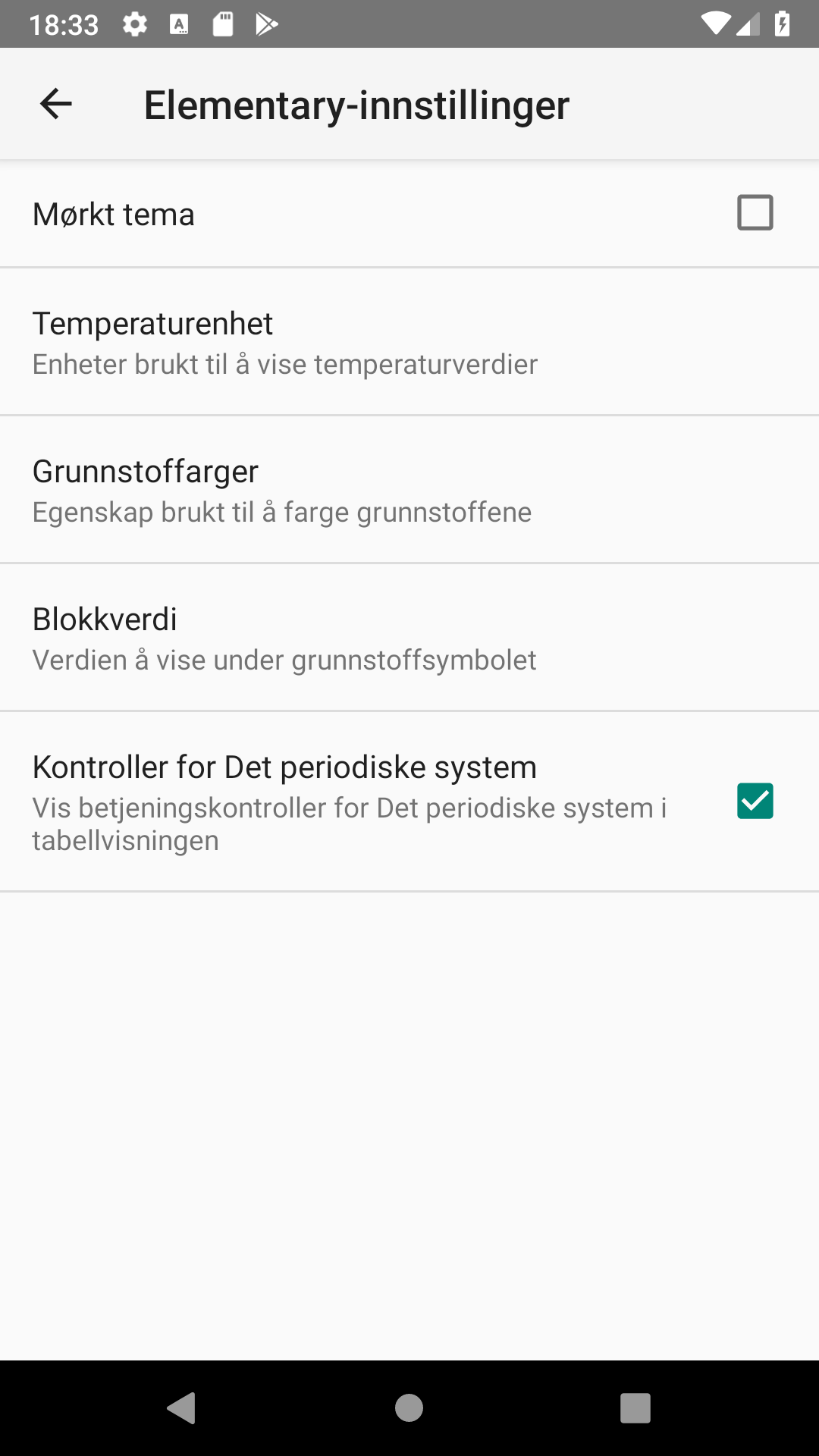
Task: Open the Blokkverdi setting
Action: (409, 638)
